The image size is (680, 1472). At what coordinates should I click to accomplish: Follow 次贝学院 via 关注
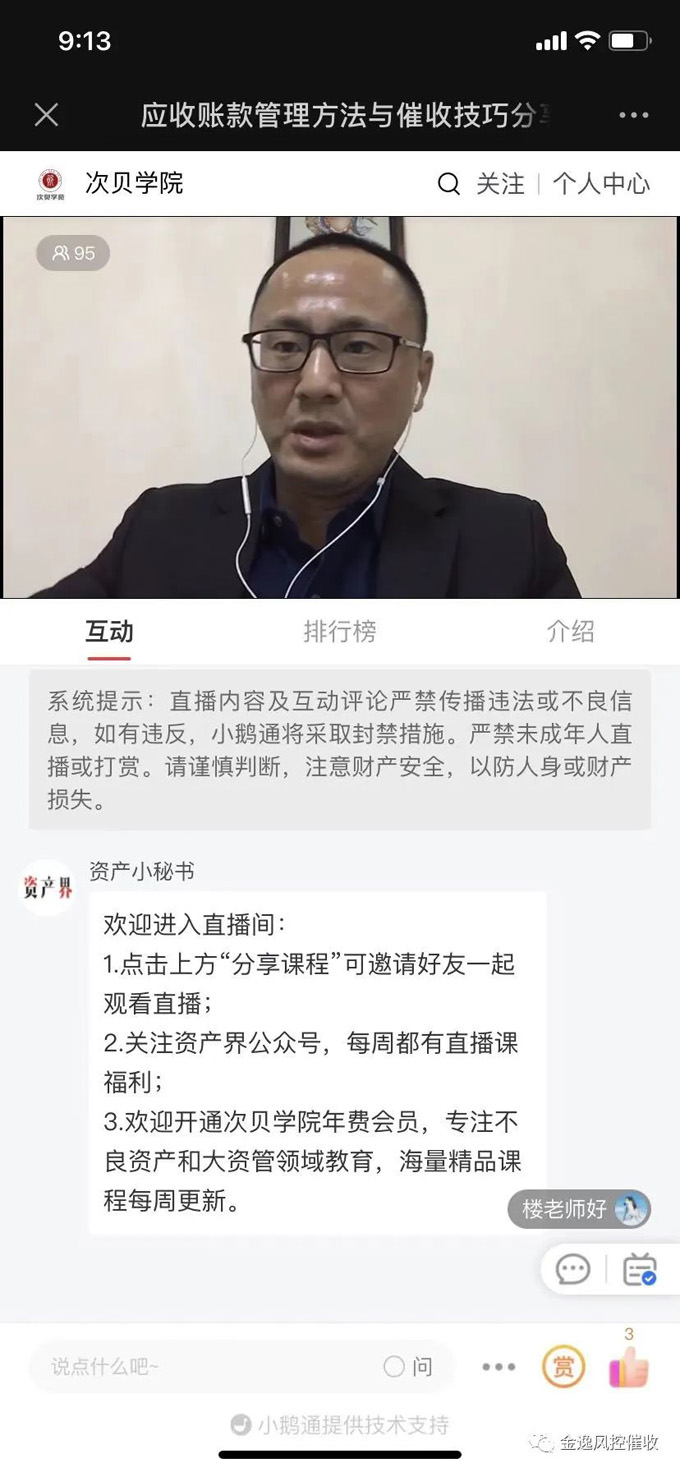(500, 184)
